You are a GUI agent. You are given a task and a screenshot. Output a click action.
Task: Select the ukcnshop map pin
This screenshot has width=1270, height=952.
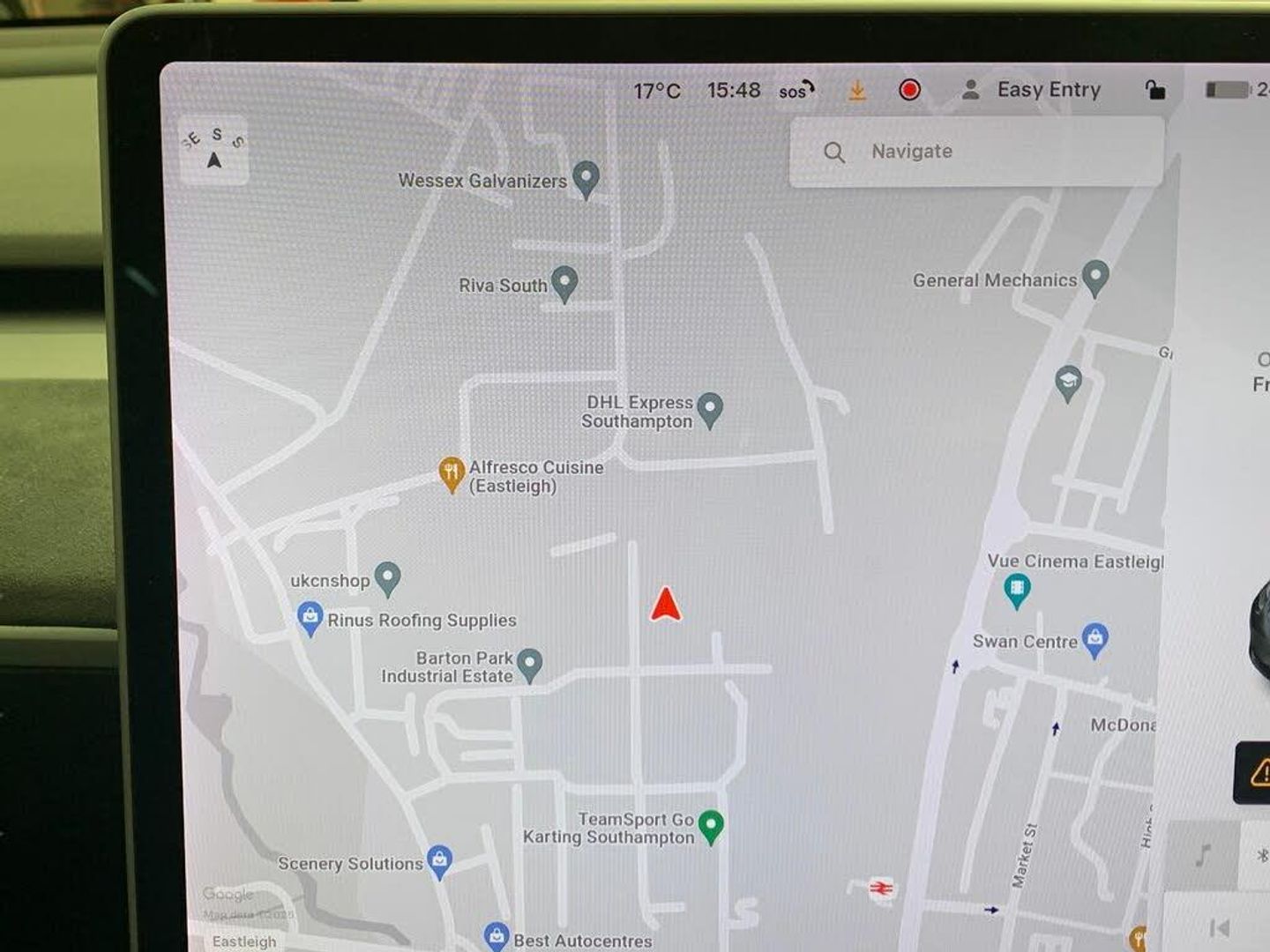(x=387, y=578)
